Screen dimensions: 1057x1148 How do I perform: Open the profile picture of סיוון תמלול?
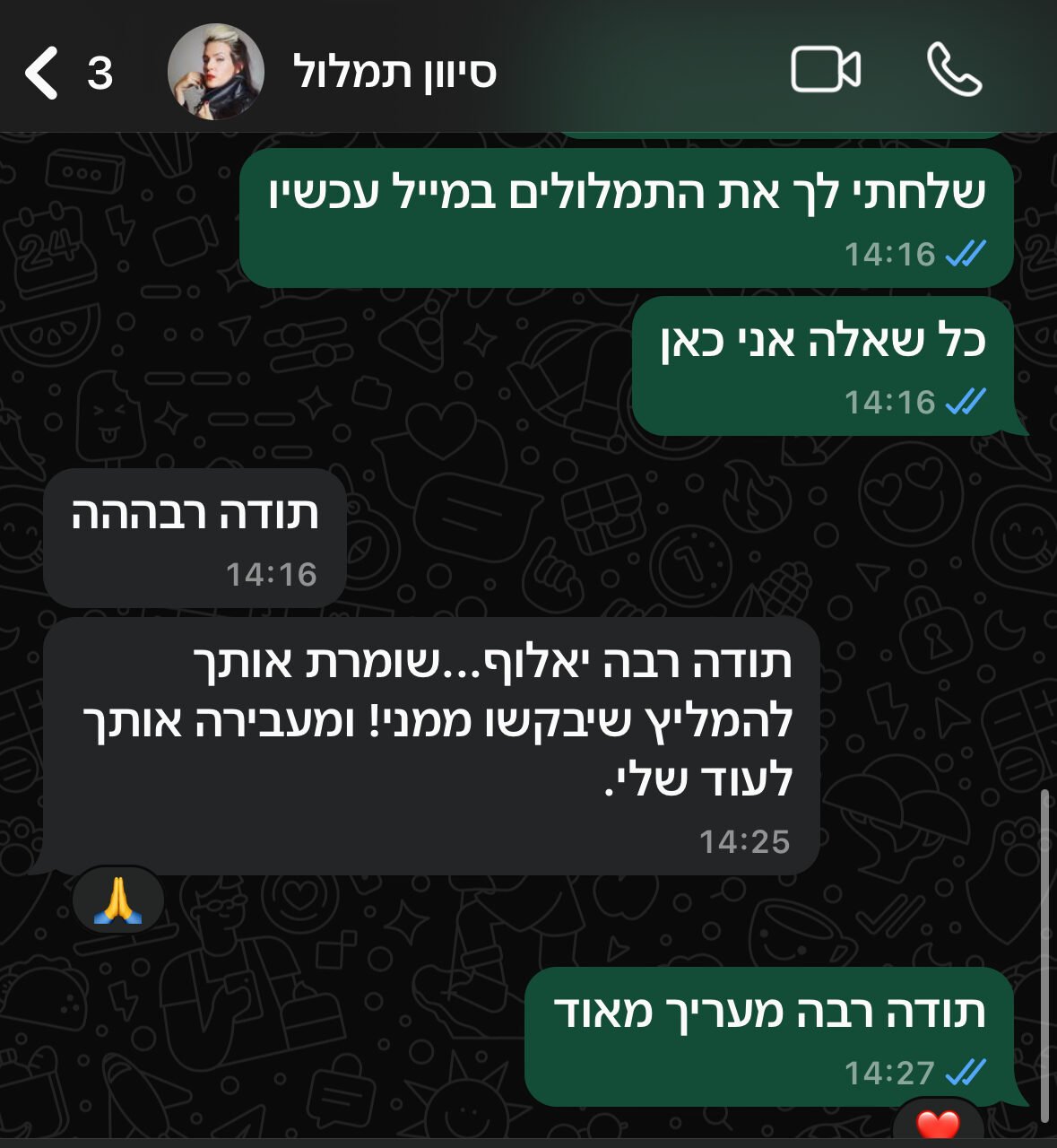[x=216, y=72]
